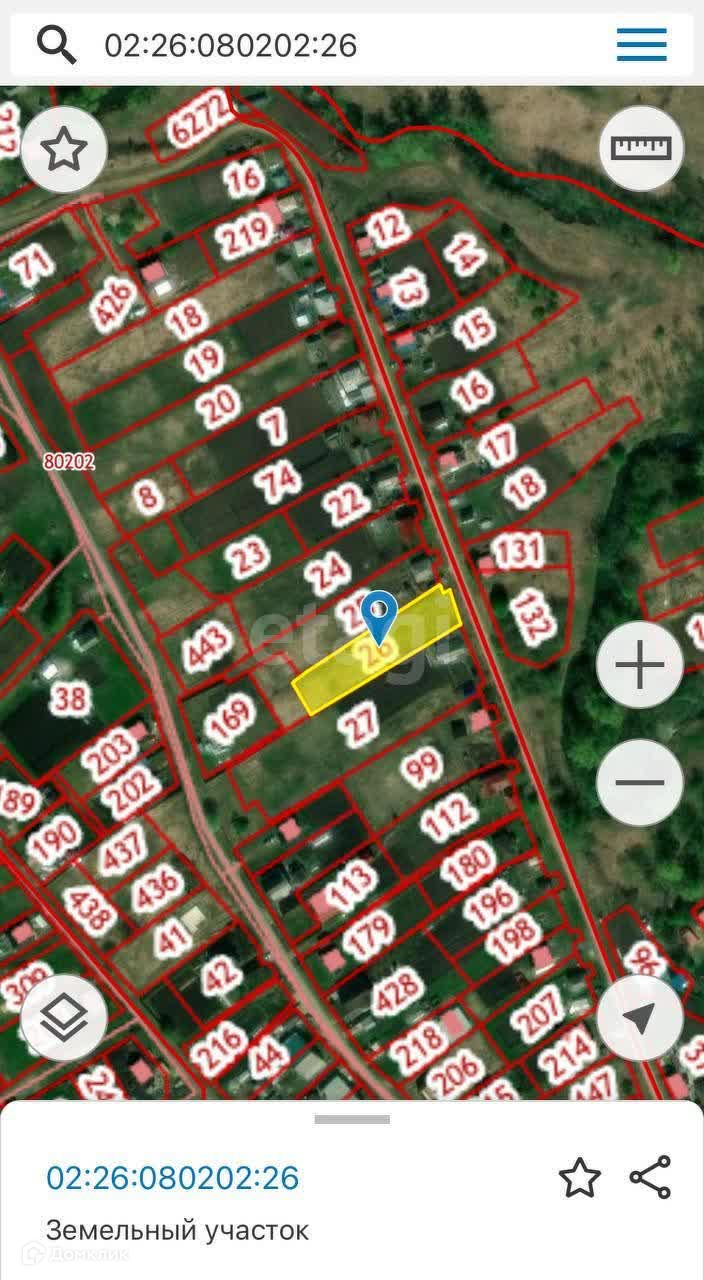
Task: Activate the ruler measurement tool
Action: [x=641, y=148]
